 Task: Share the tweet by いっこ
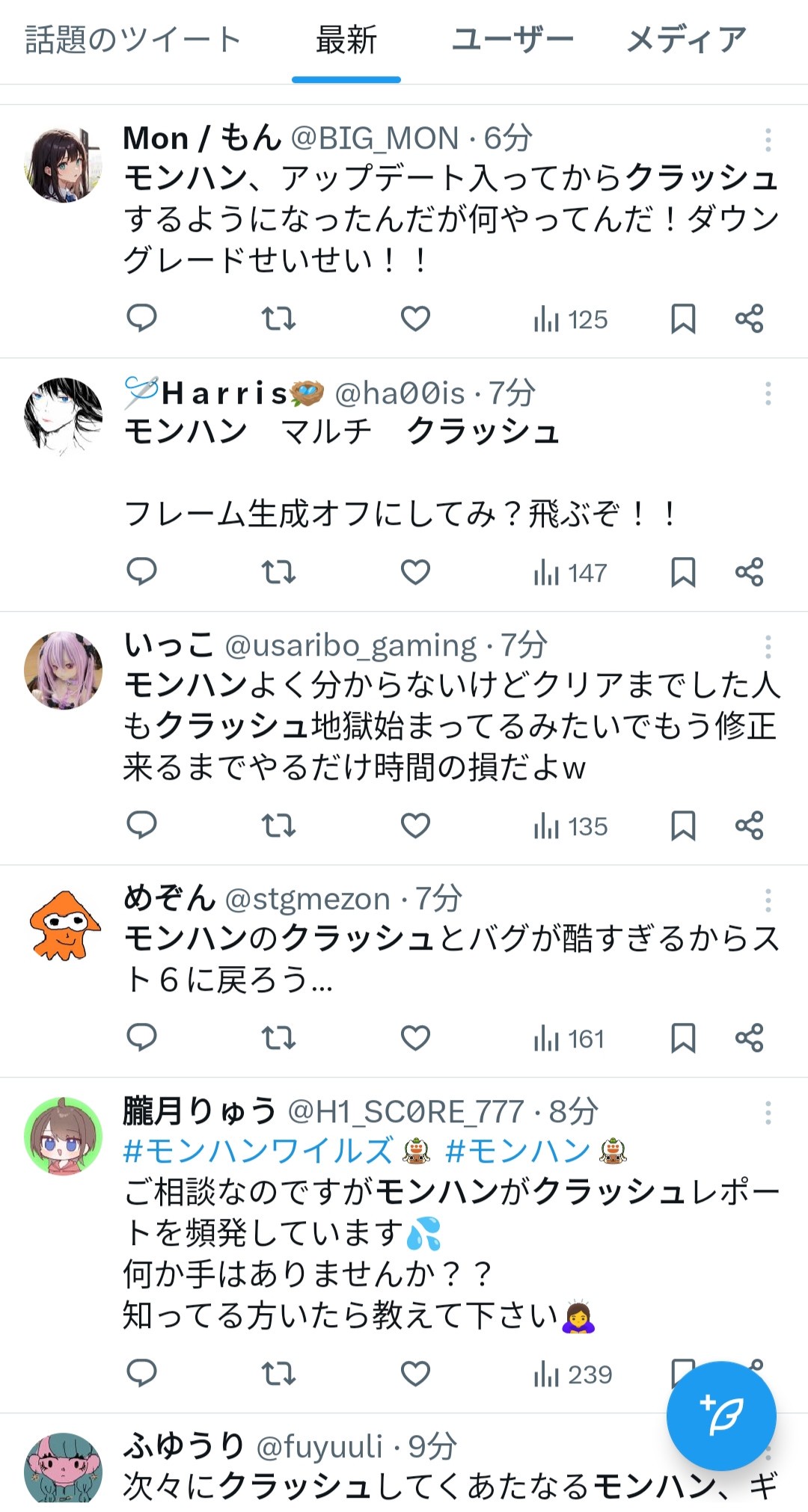(x=749, y=826)
